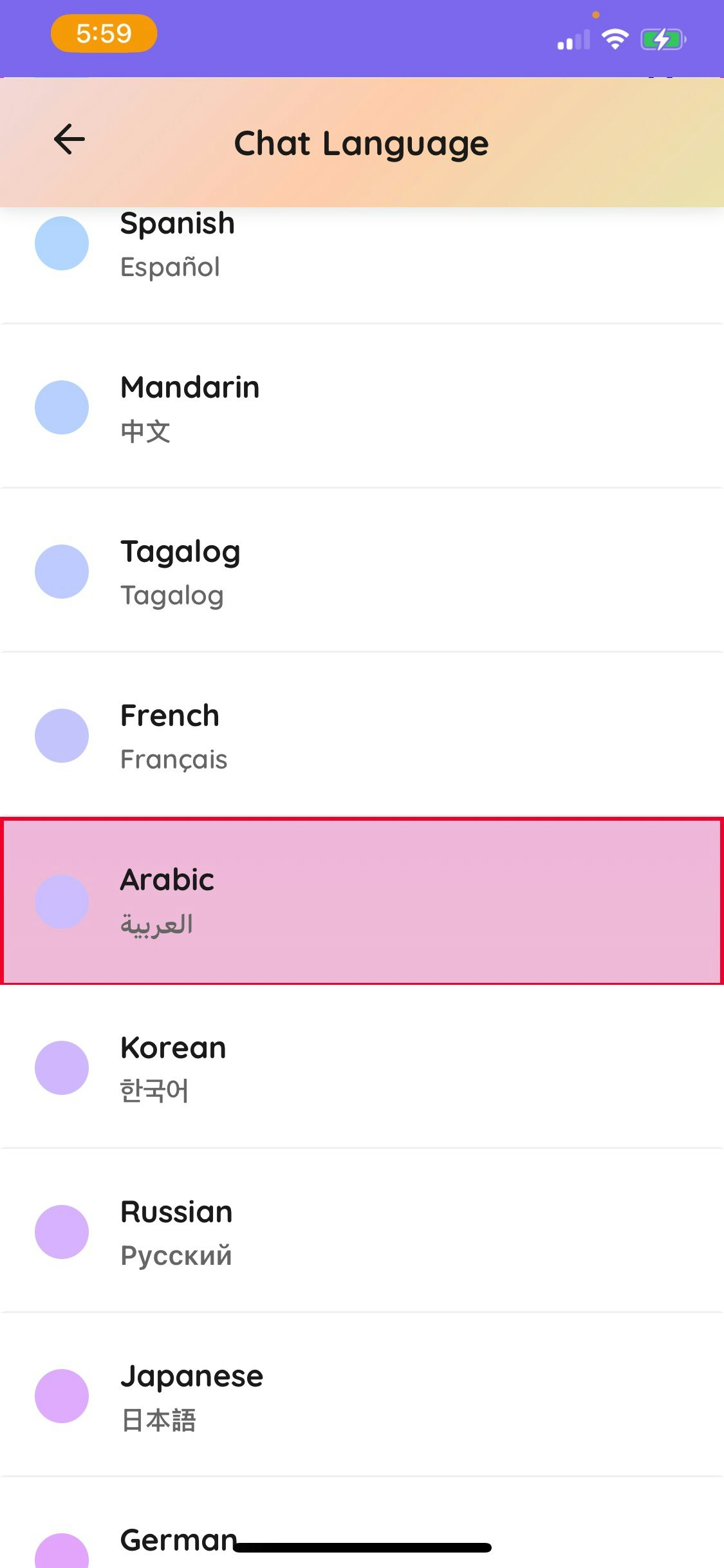Tap the battery charging indicator
Viewport: 724px width, 1568px height.
point(662,39)
